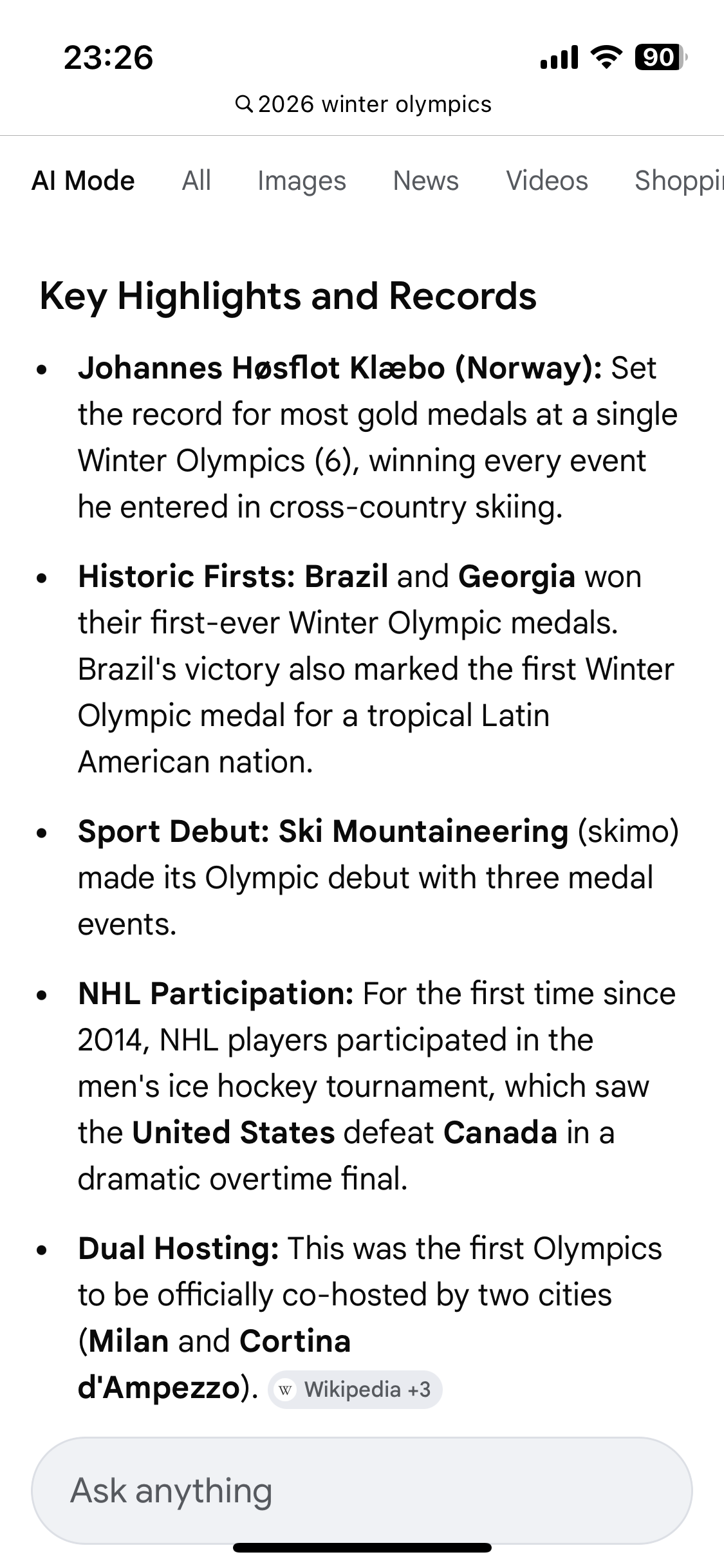Show the Videos tab
This screenshot has height=1568, width=724.
coord(547,181)
